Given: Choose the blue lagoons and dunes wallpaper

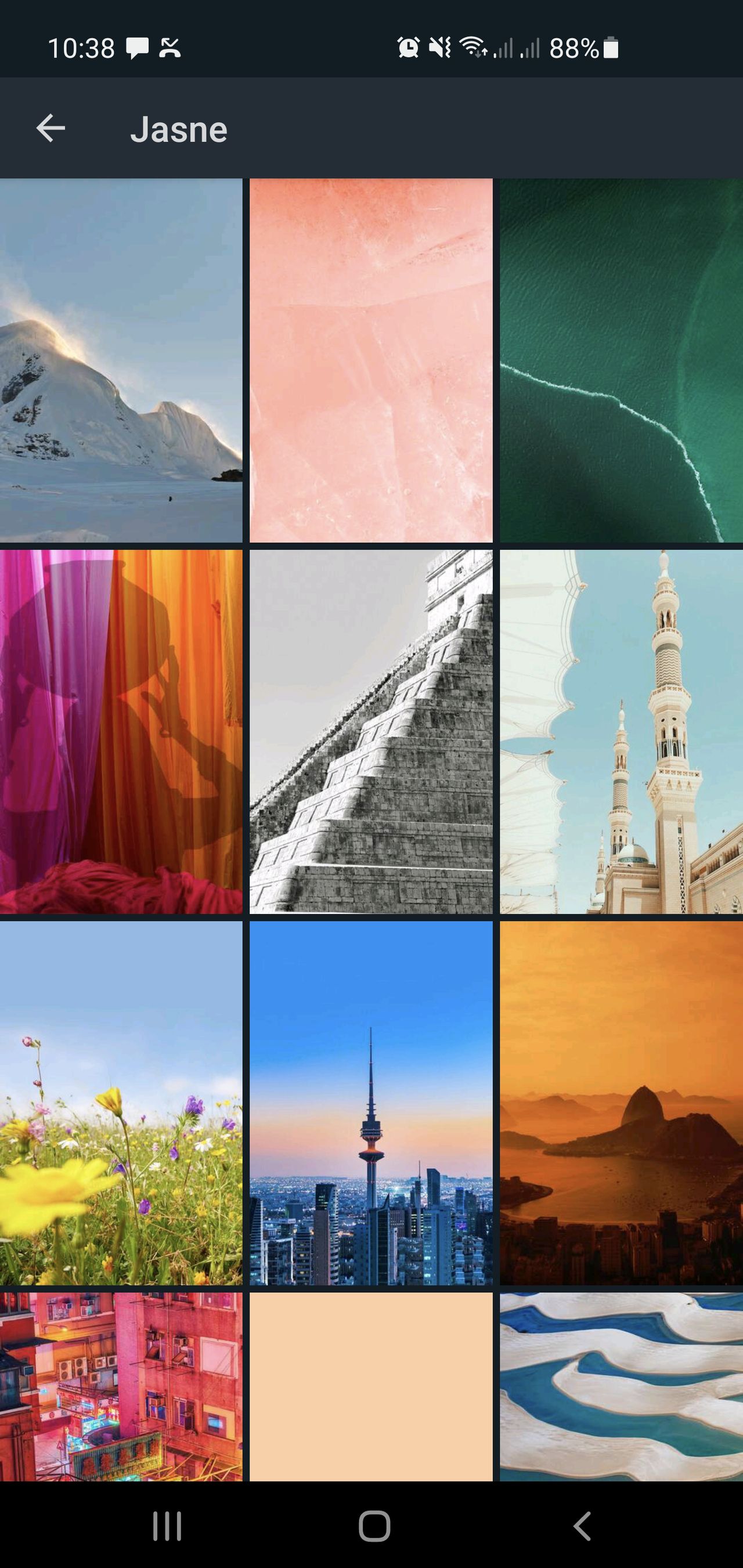Looking at the screenshot, I should tap(621, 1386).
